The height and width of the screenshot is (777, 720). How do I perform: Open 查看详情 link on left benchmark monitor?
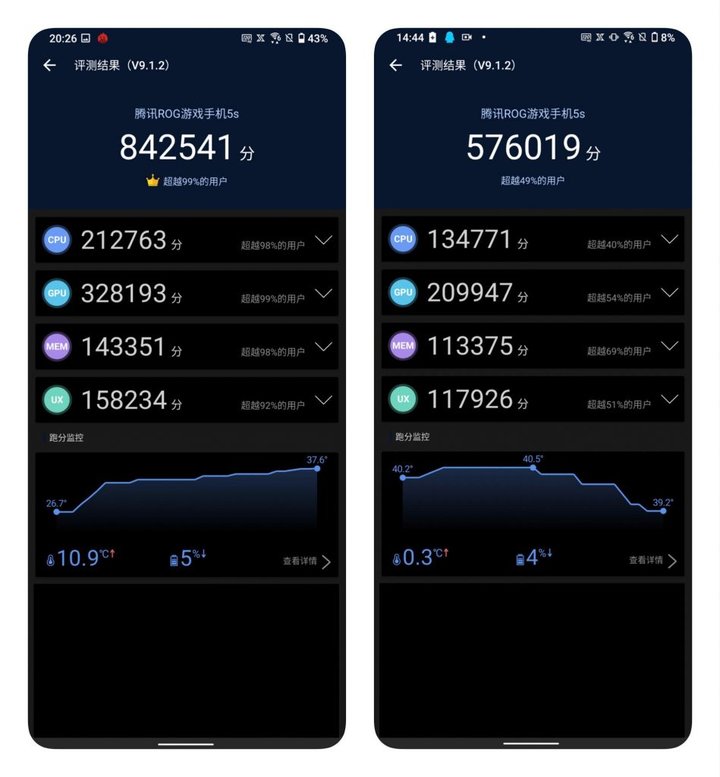[x=302, y=562]
